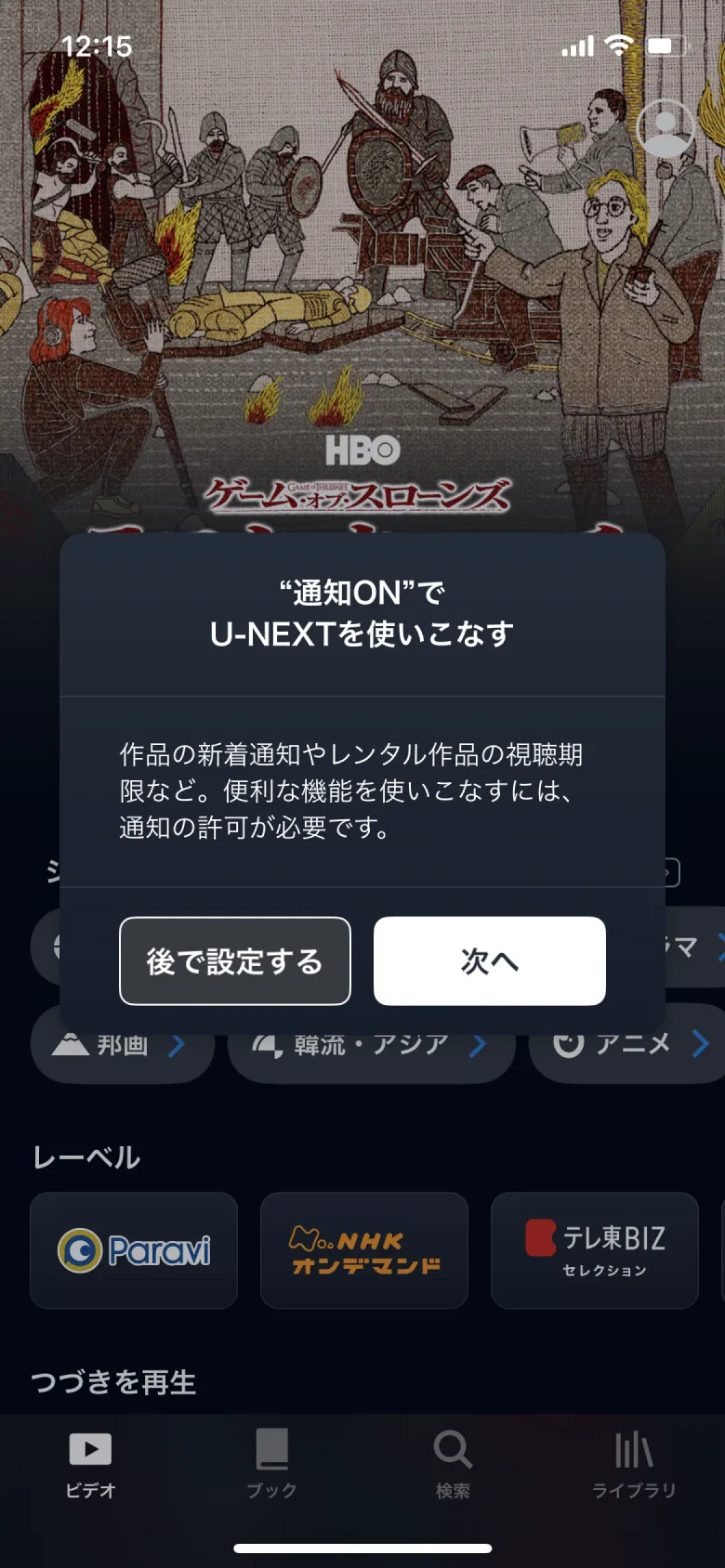Open the profile avatar icon

(x=666, y=130)
